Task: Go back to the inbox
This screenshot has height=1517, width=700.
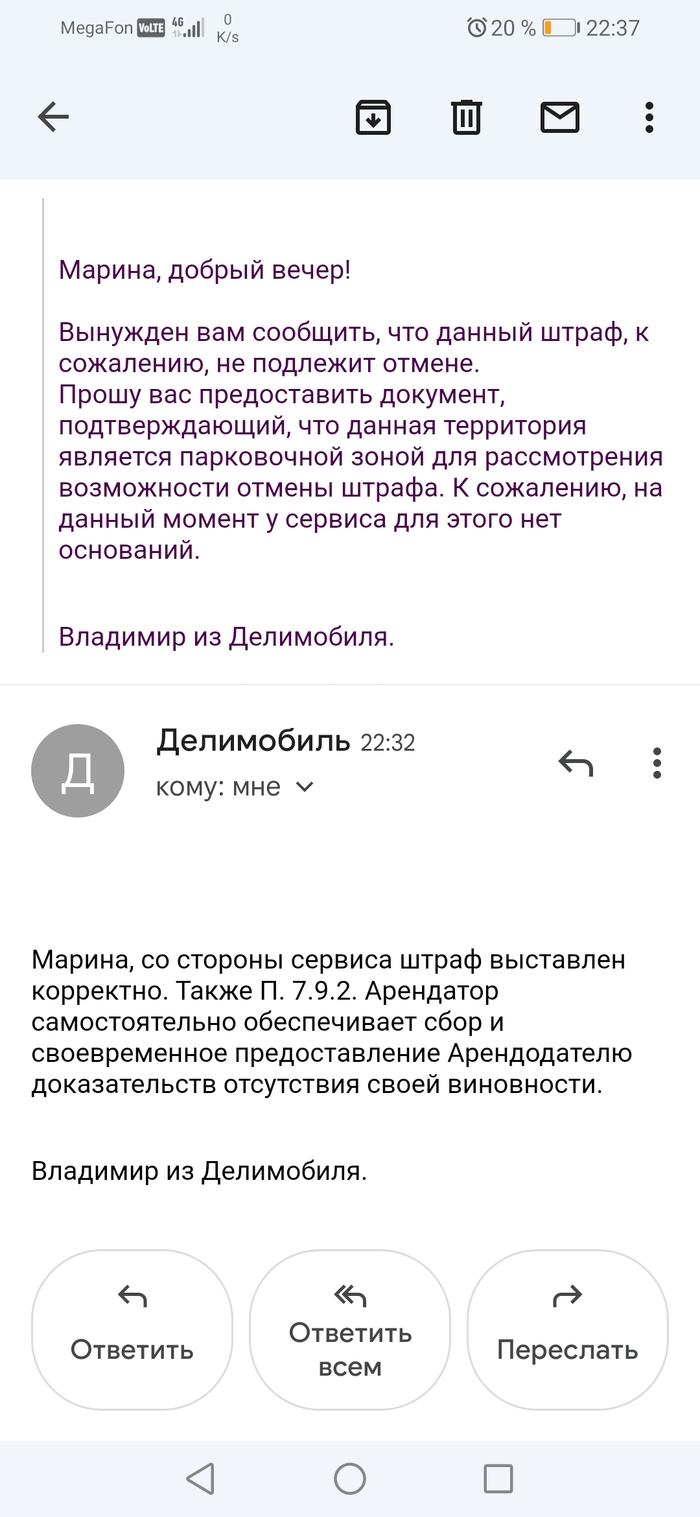Action: 53,118
